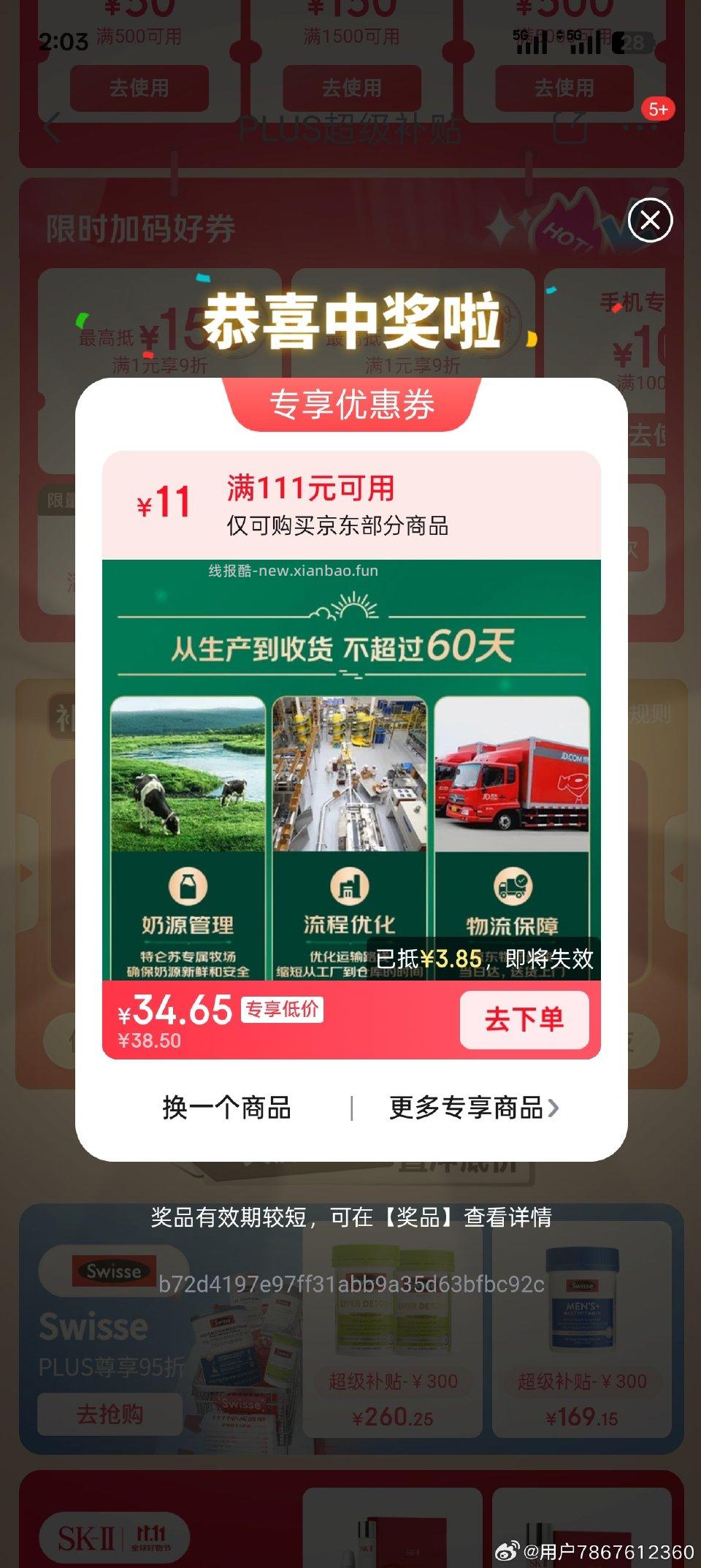Tap 去使用 under the ¥150 coupon
Viewport: 701px width, 1568px height.
351,88
